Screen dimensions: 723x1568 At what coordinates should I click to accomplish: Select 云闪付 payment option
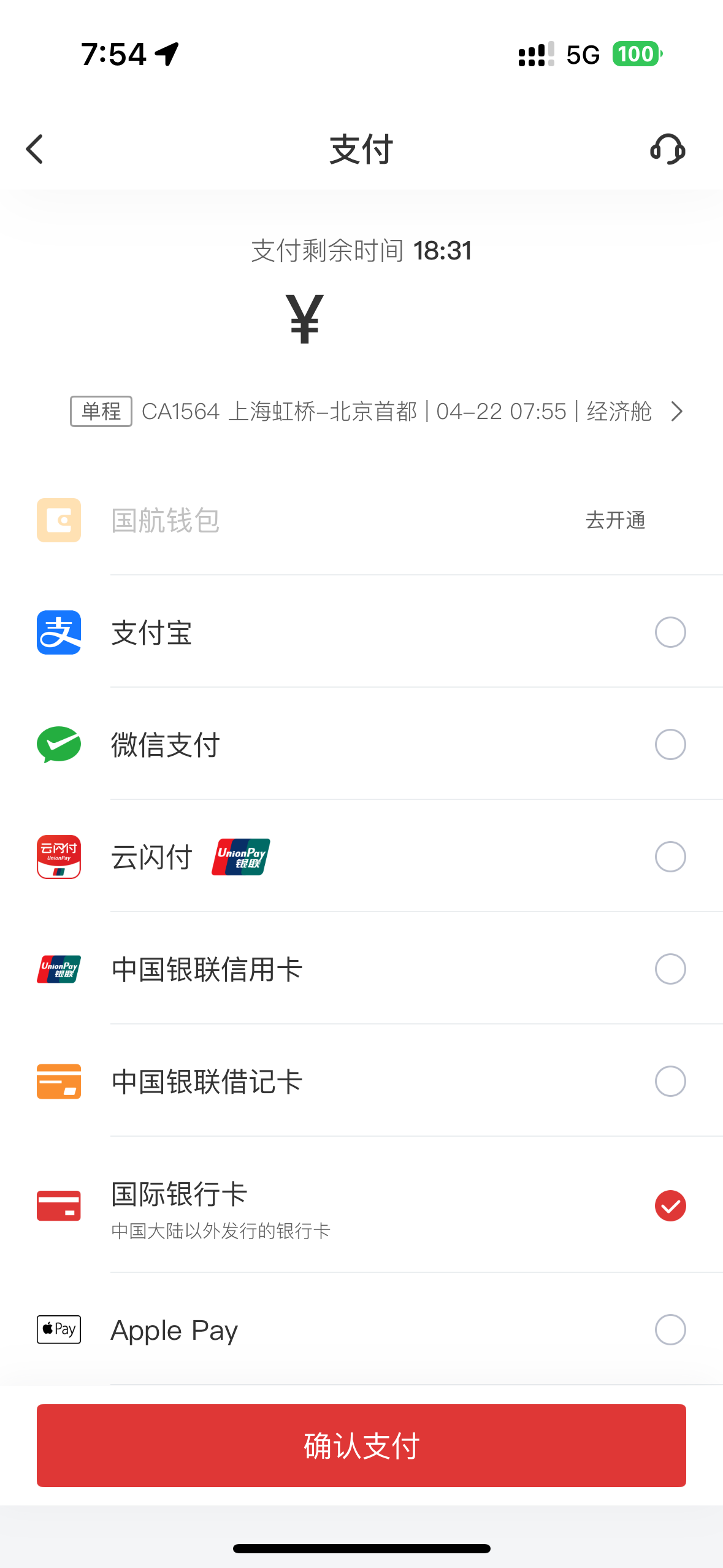(670, 857)
